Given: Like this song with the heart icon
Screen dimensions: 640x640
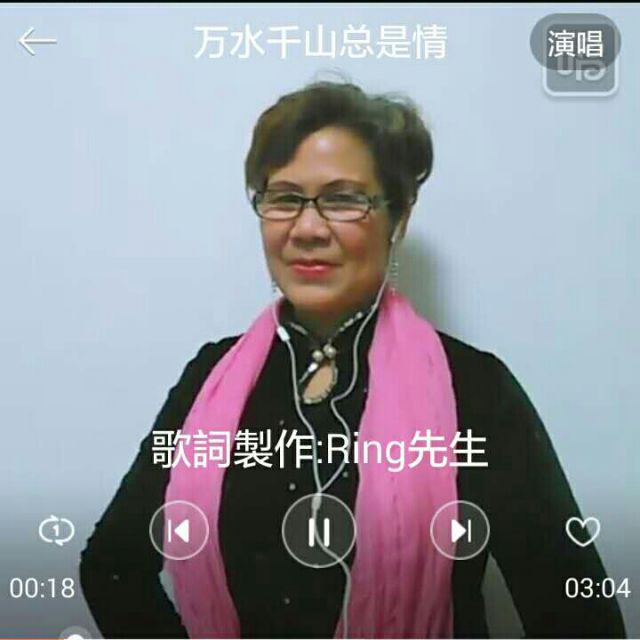Looking at the screenshot, I should (x=583, y=531).
